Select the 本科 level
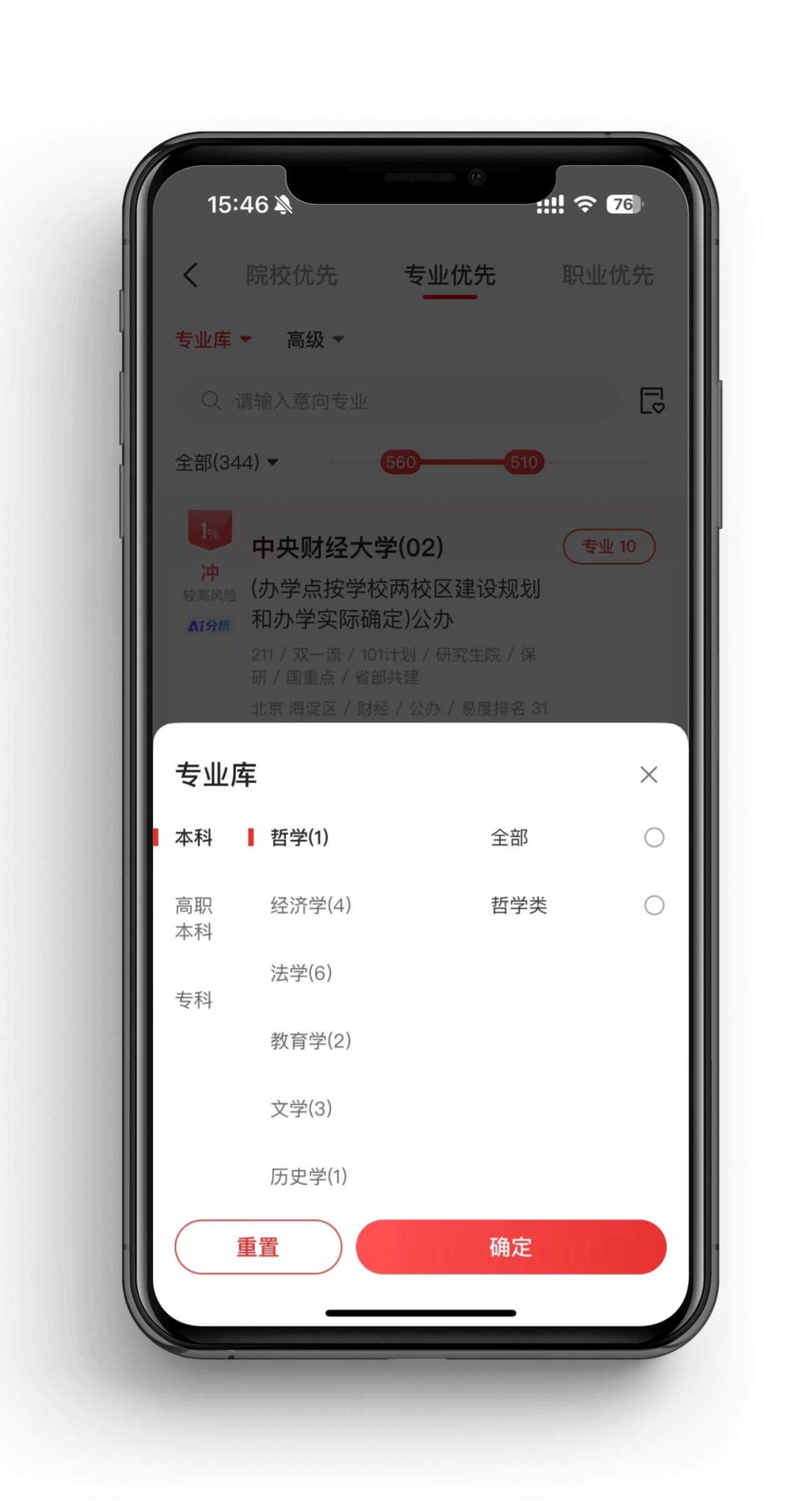 tap(194, 837)
